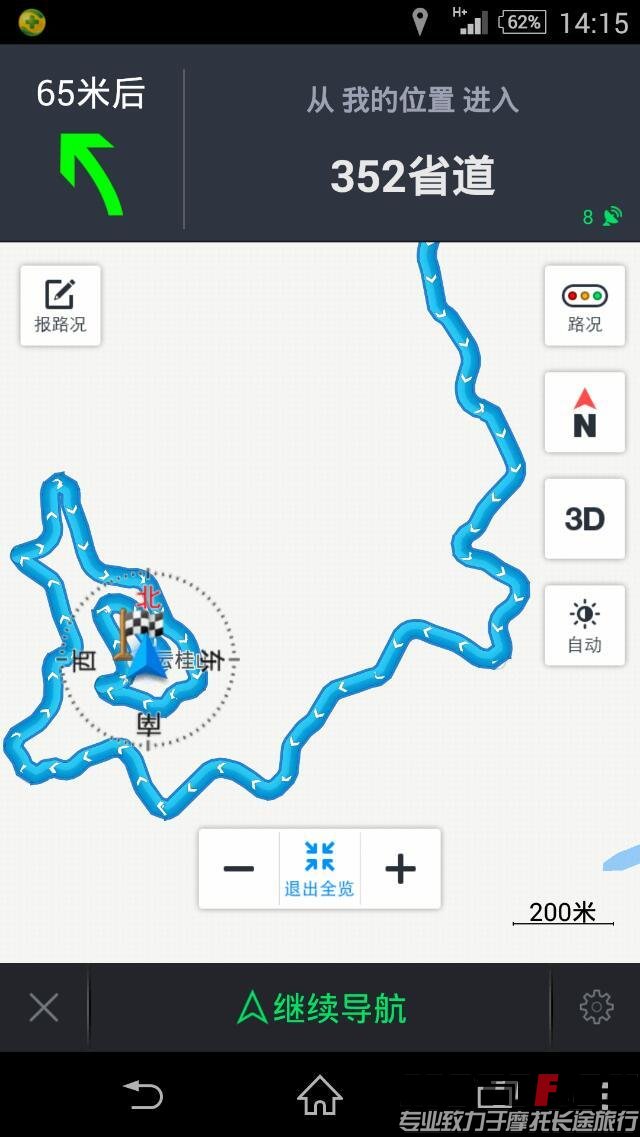Open the 自动 brightness mode button
Screen dimensions: 640x1137
pyautogui.click(x=585, y=625)
